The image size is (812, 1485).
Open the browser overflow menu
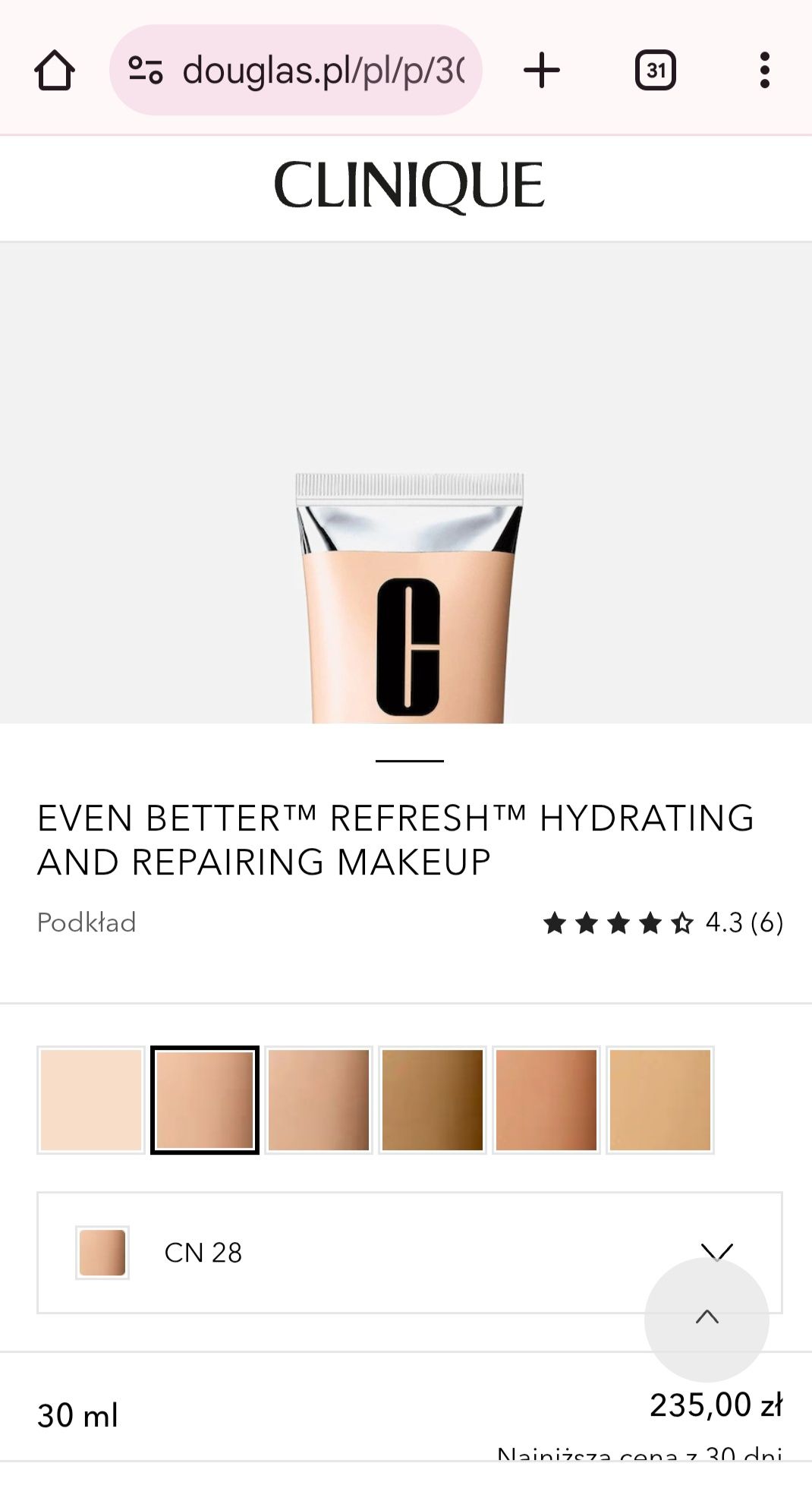click(764, 71)
